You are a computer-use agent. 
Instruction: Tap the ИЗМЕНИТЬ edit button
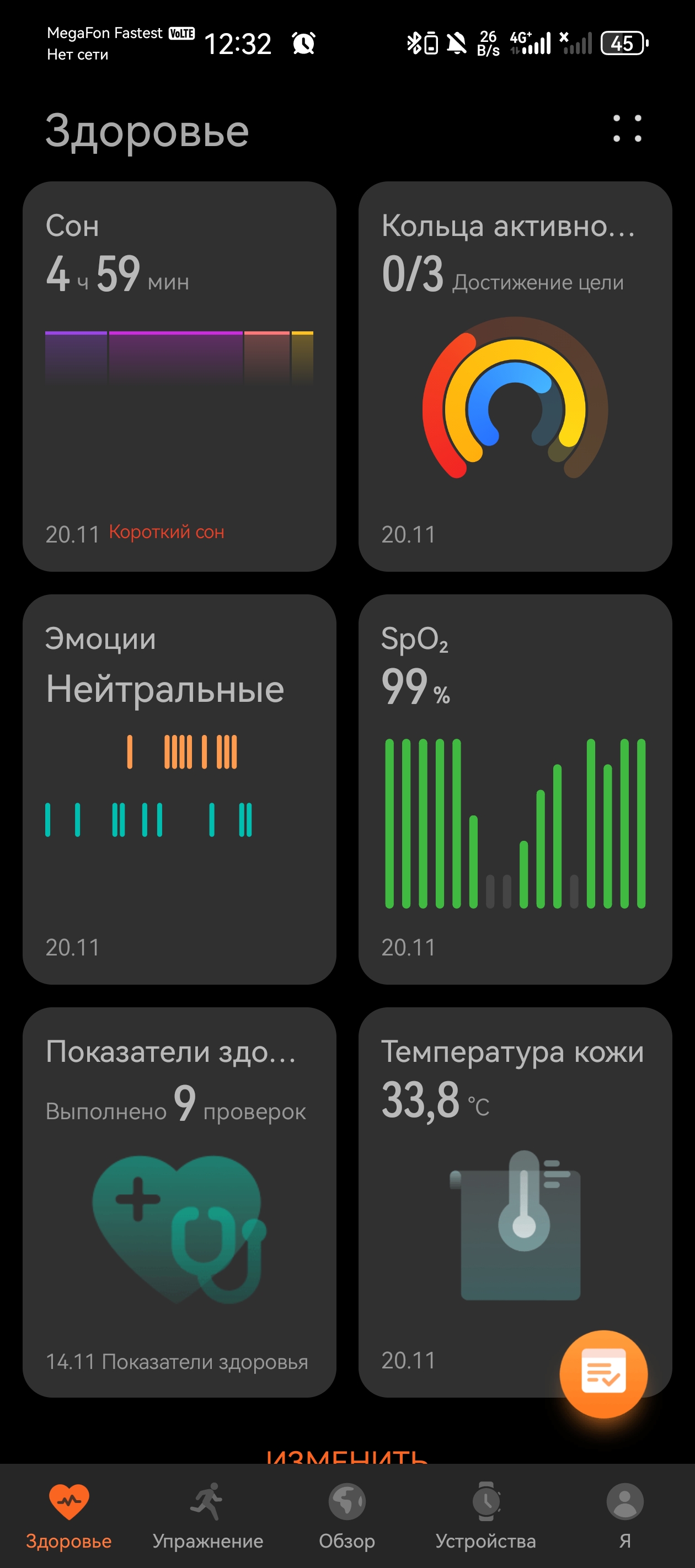point(347,1456)
